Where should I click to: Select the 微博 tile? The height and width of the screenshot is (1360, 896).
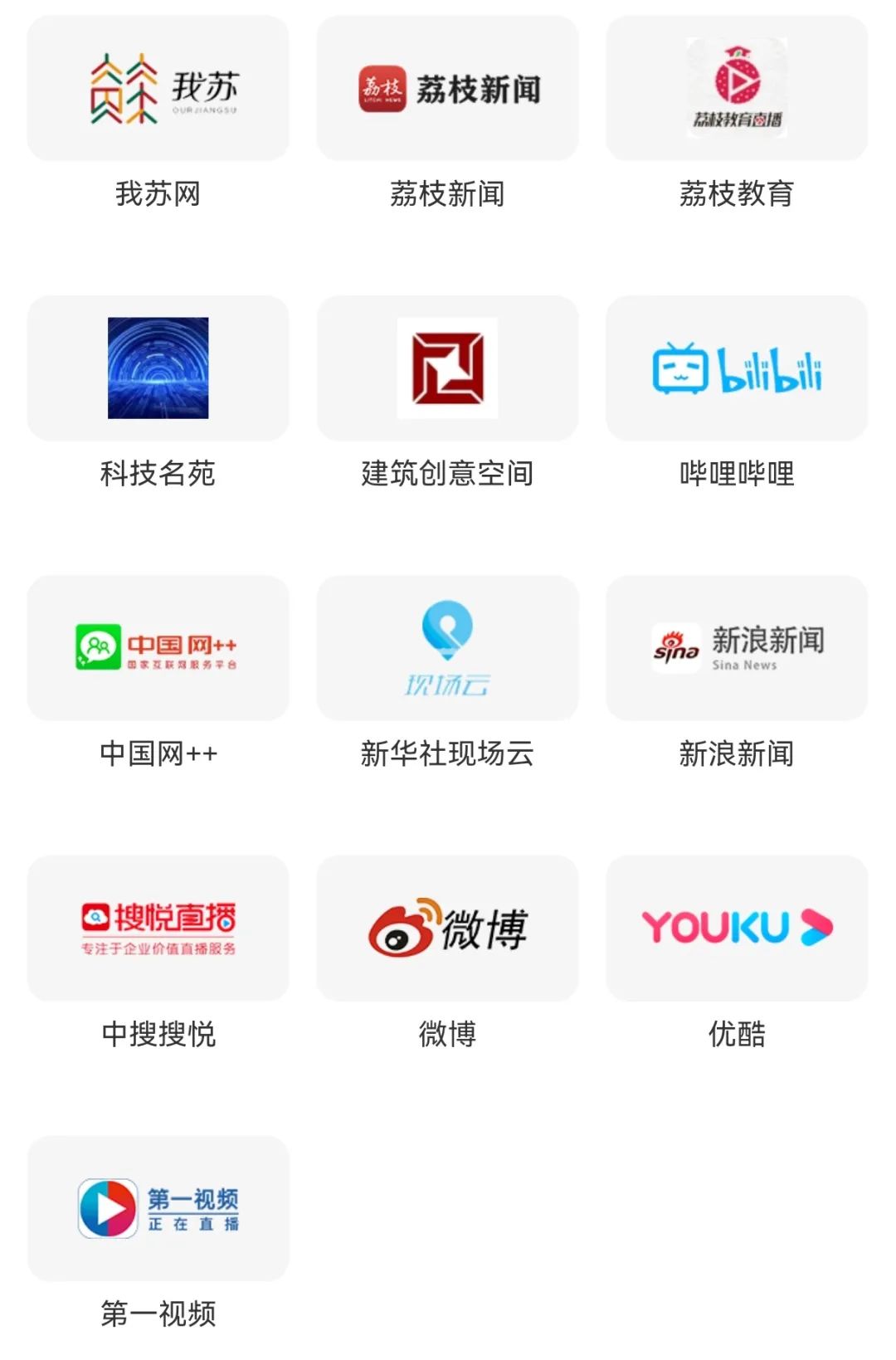(x=447, y=928)
